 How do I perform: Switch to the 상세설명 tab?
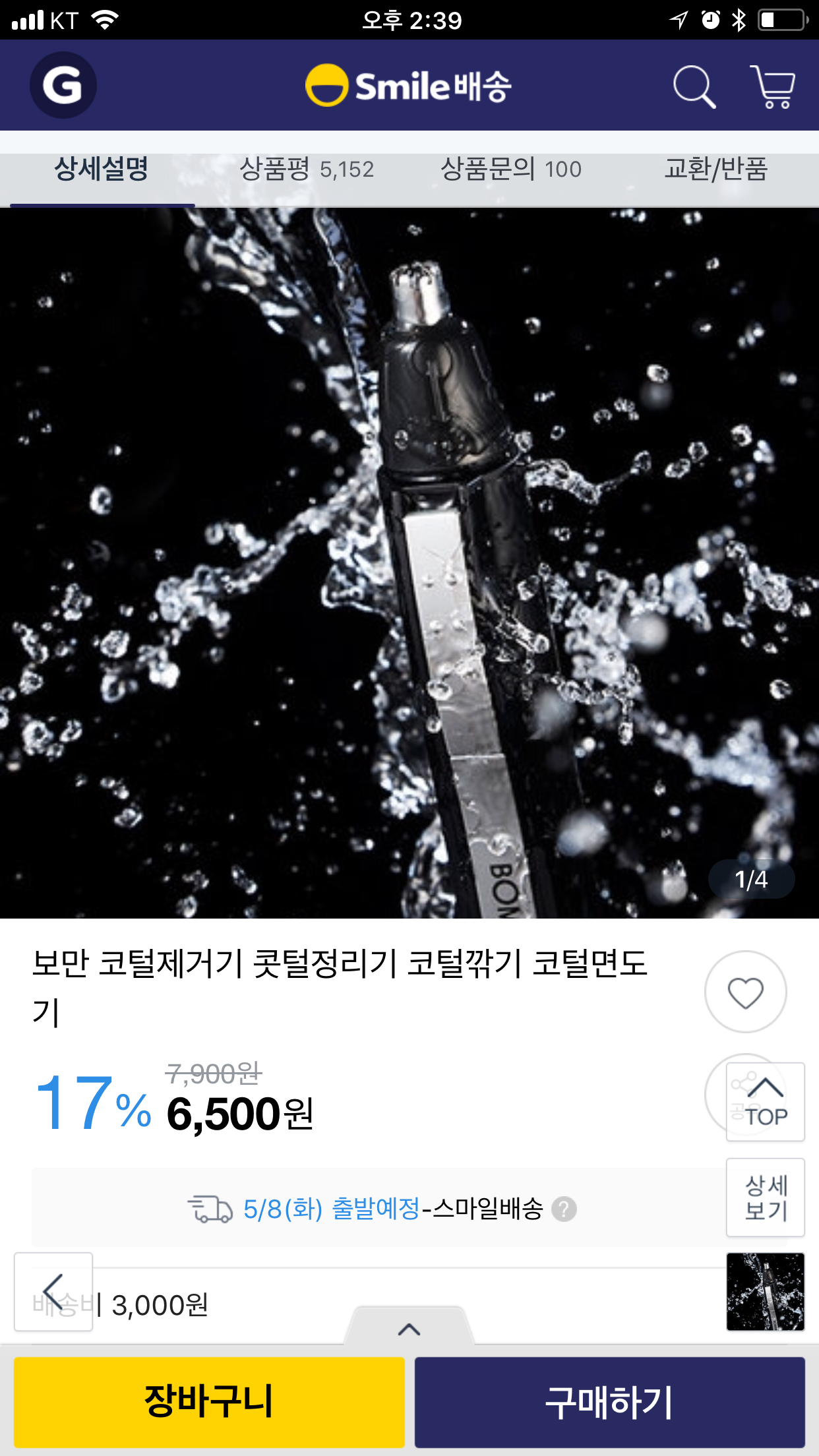point(102,169)
